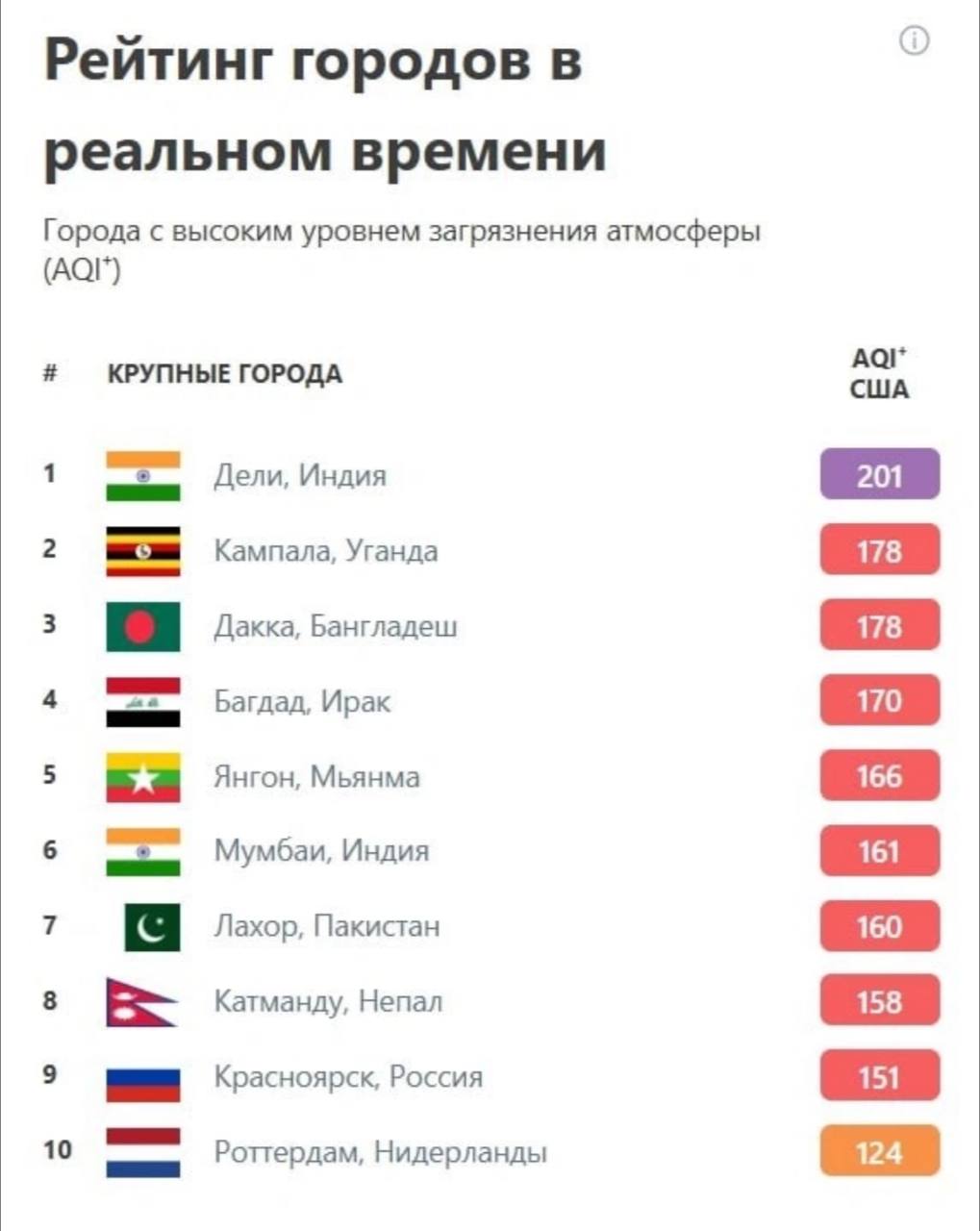The image size is (980, 1231).
Task: Open the Роттердам, Нидерланды city row
Action: click(x=380, y=1152)
